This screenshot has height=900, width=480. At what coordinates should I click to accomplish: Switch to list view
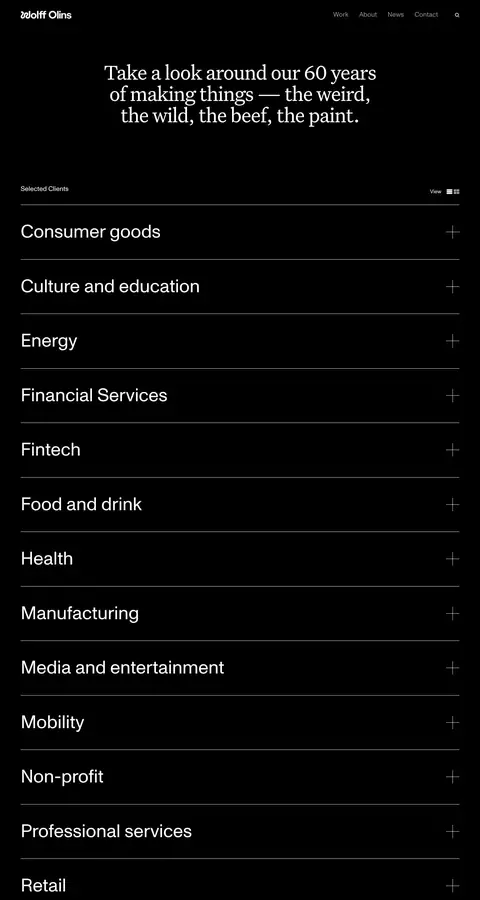click(450, 191)
